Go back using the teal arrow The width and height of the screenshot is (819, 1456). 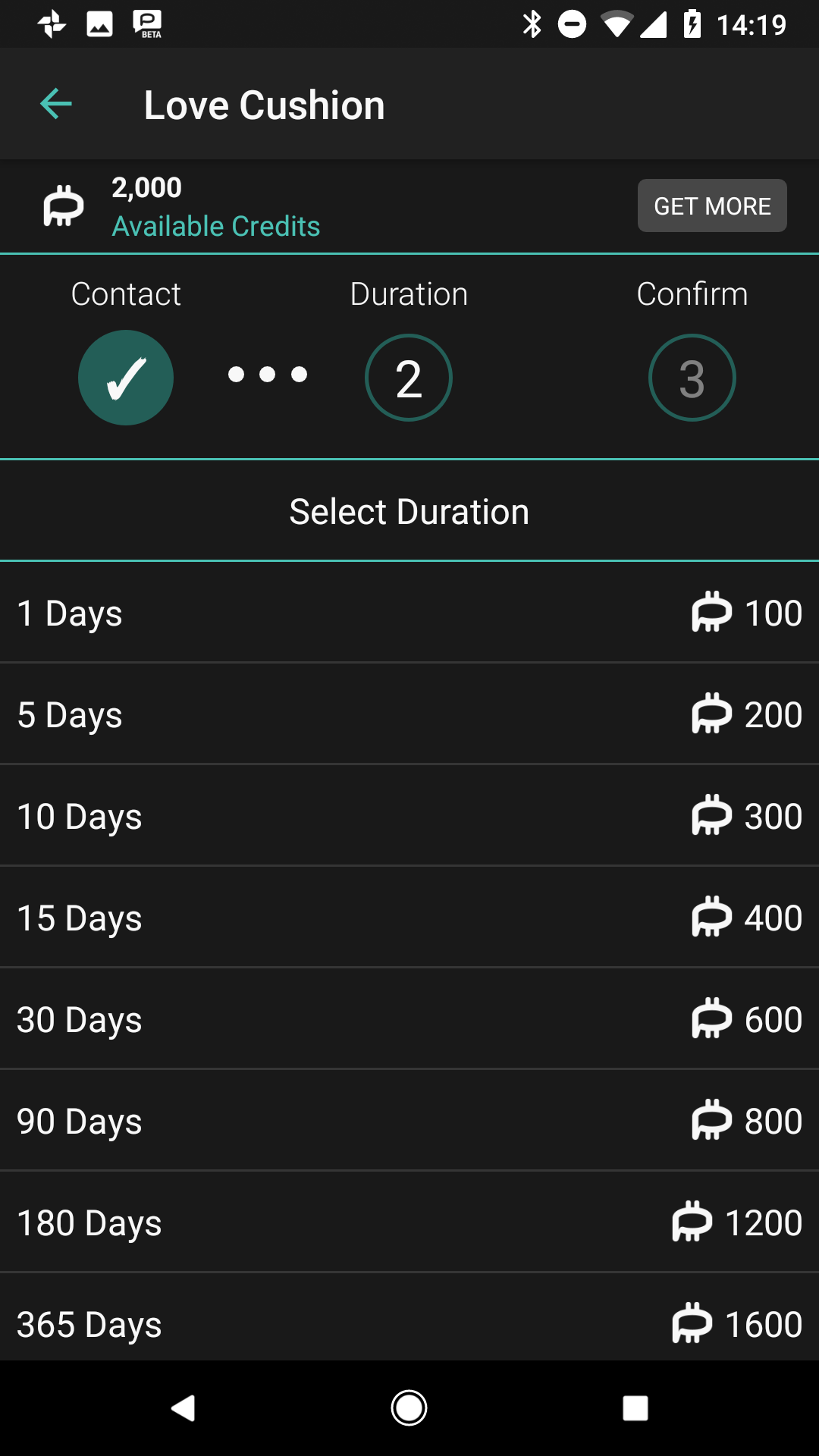pyautogui.click(x=56, y=105)
